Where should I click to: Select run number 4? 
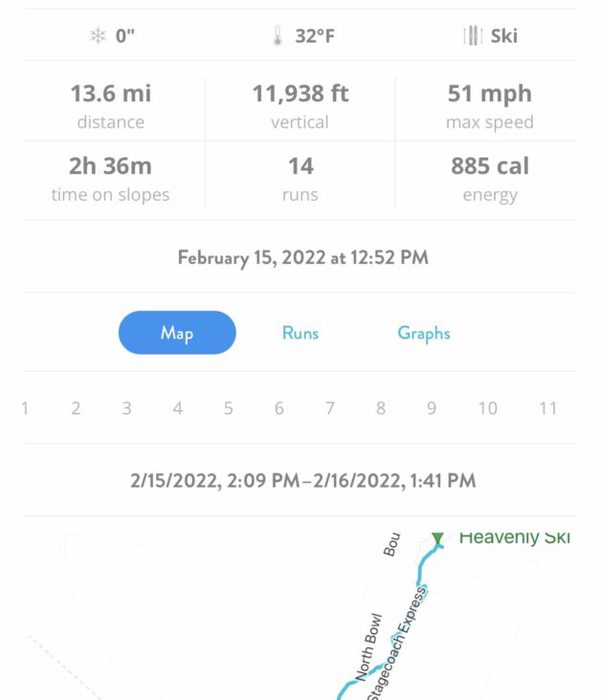178,408
